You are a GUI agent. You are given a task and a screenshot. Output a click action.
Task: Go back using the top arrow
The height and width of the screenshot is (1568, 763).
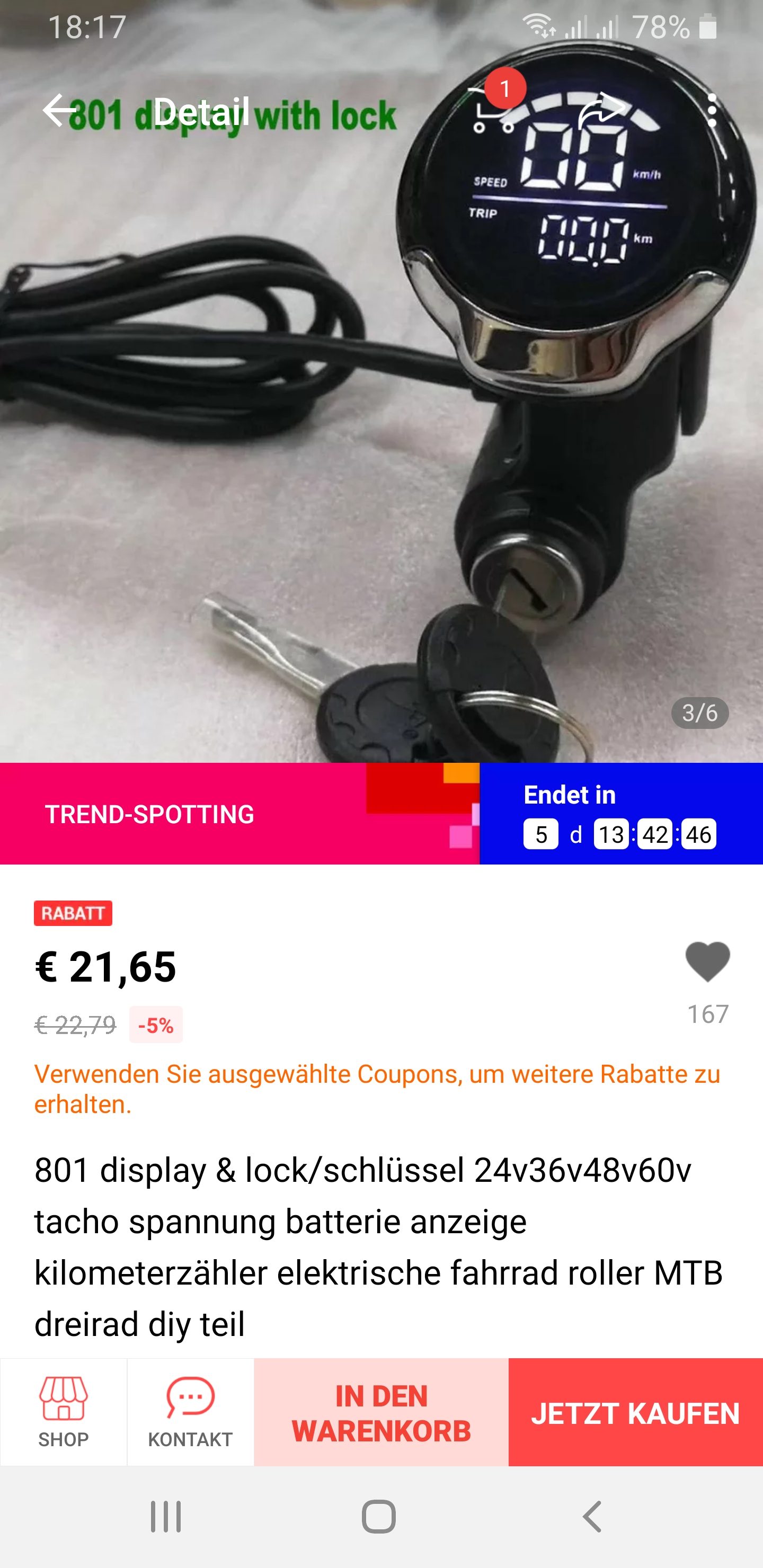pos(59,110)
